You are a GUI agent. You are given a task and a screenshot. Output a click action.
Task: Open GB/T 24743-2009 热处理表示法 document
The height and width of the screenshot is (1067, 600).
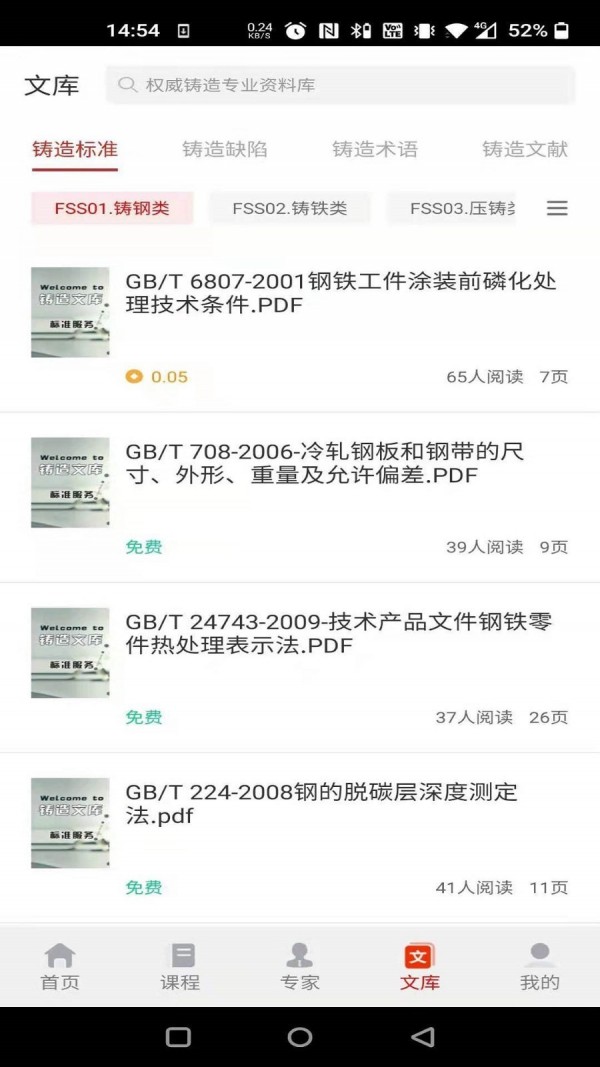(338, 633)
